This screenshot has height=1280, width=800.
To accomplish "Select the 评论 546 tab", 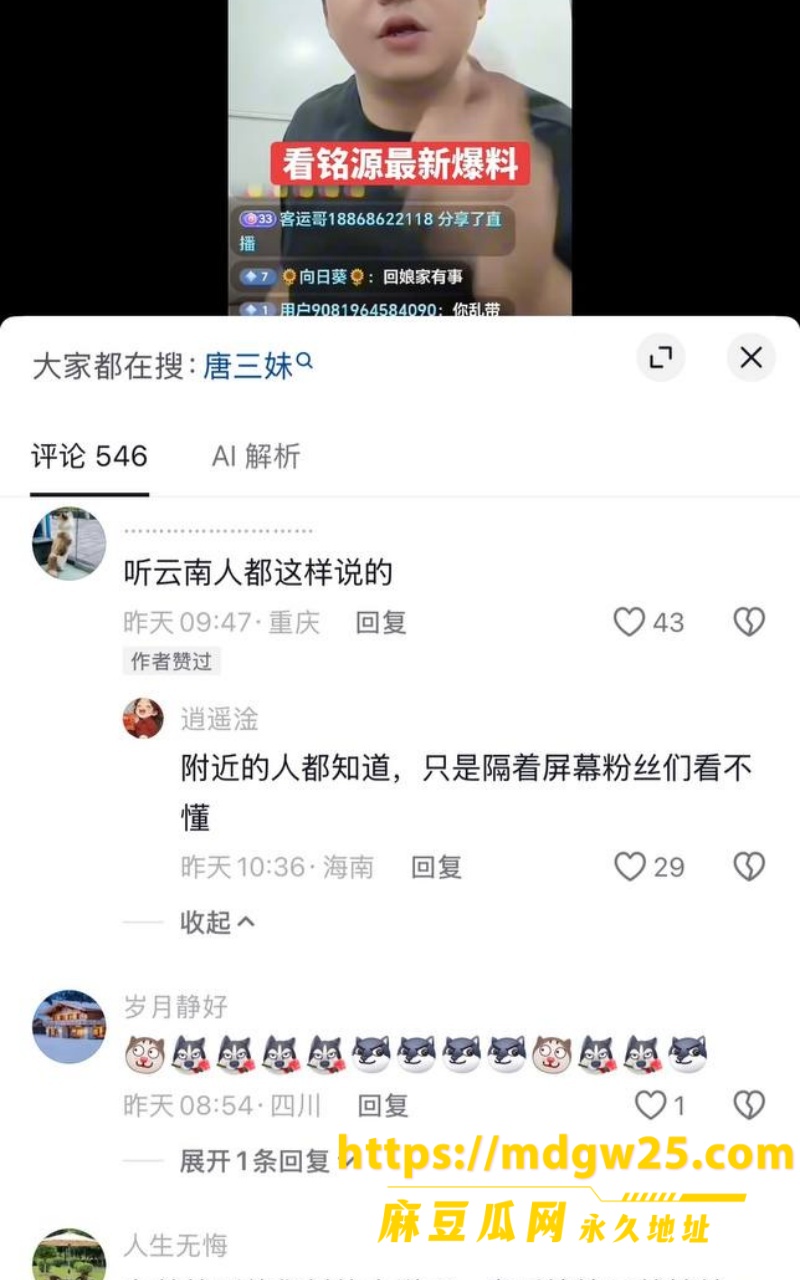I will coord(89,457).
